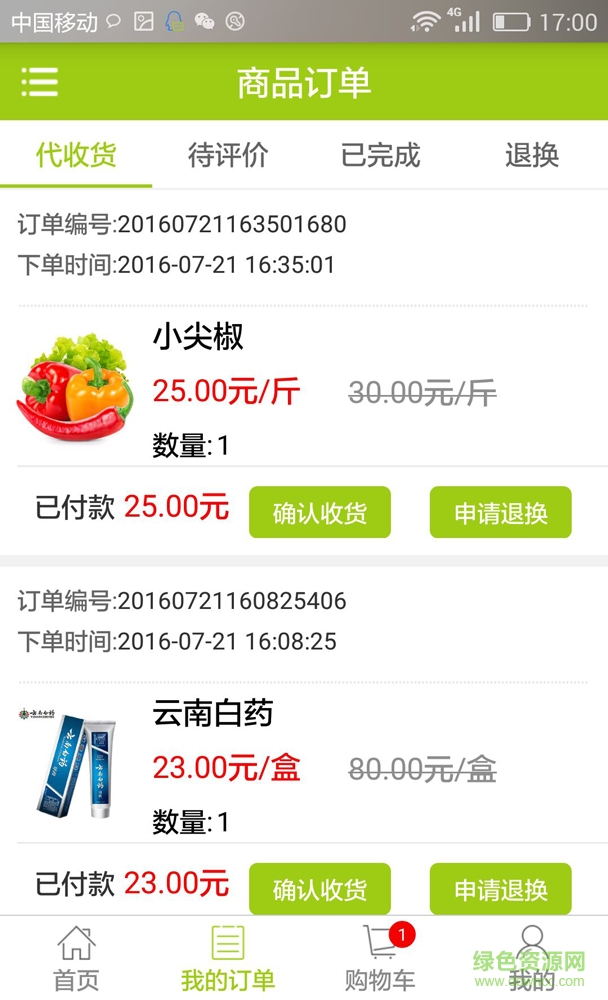Open the hamburger menu icon
The height and width of the screenshot is (1000, 608).
40,82
